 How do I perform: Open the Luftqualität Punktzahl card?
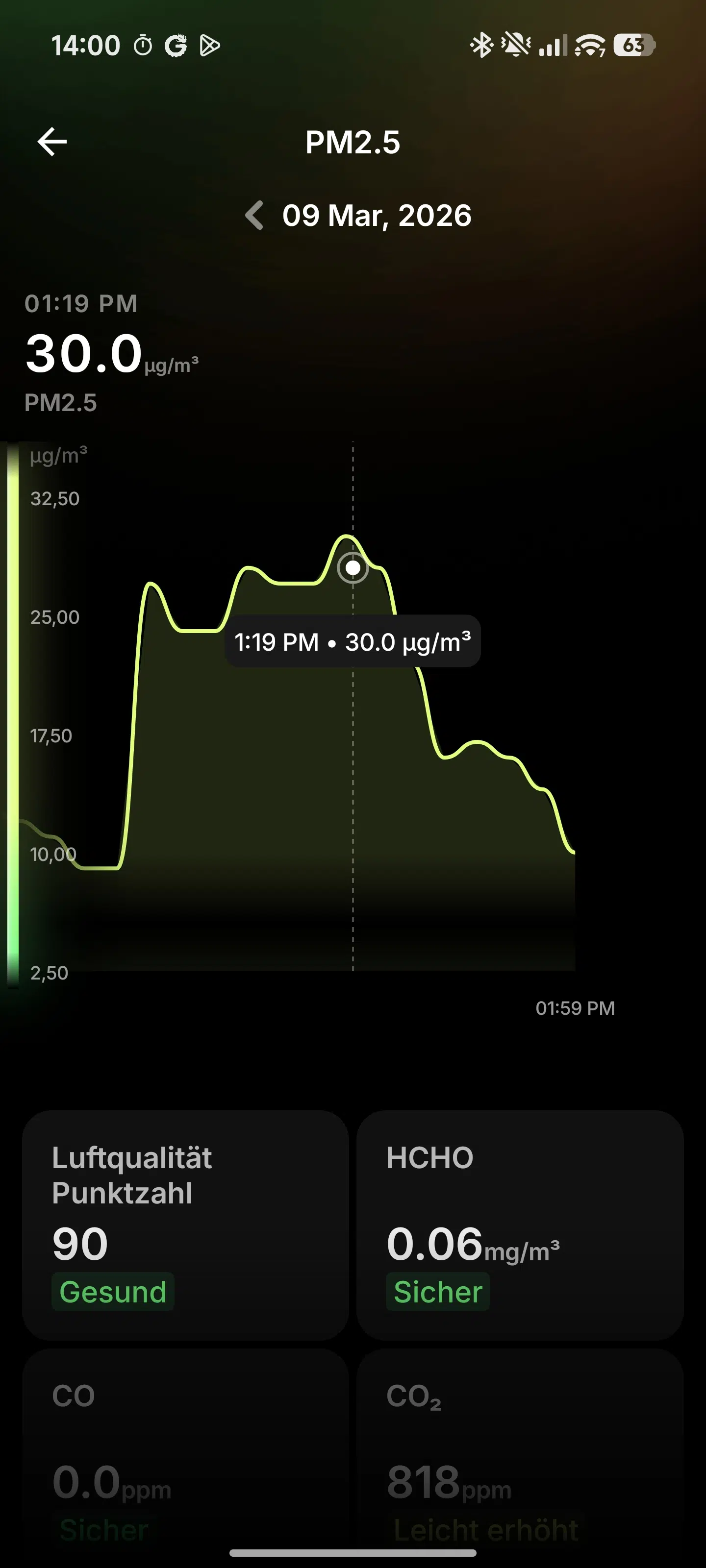185,1225
